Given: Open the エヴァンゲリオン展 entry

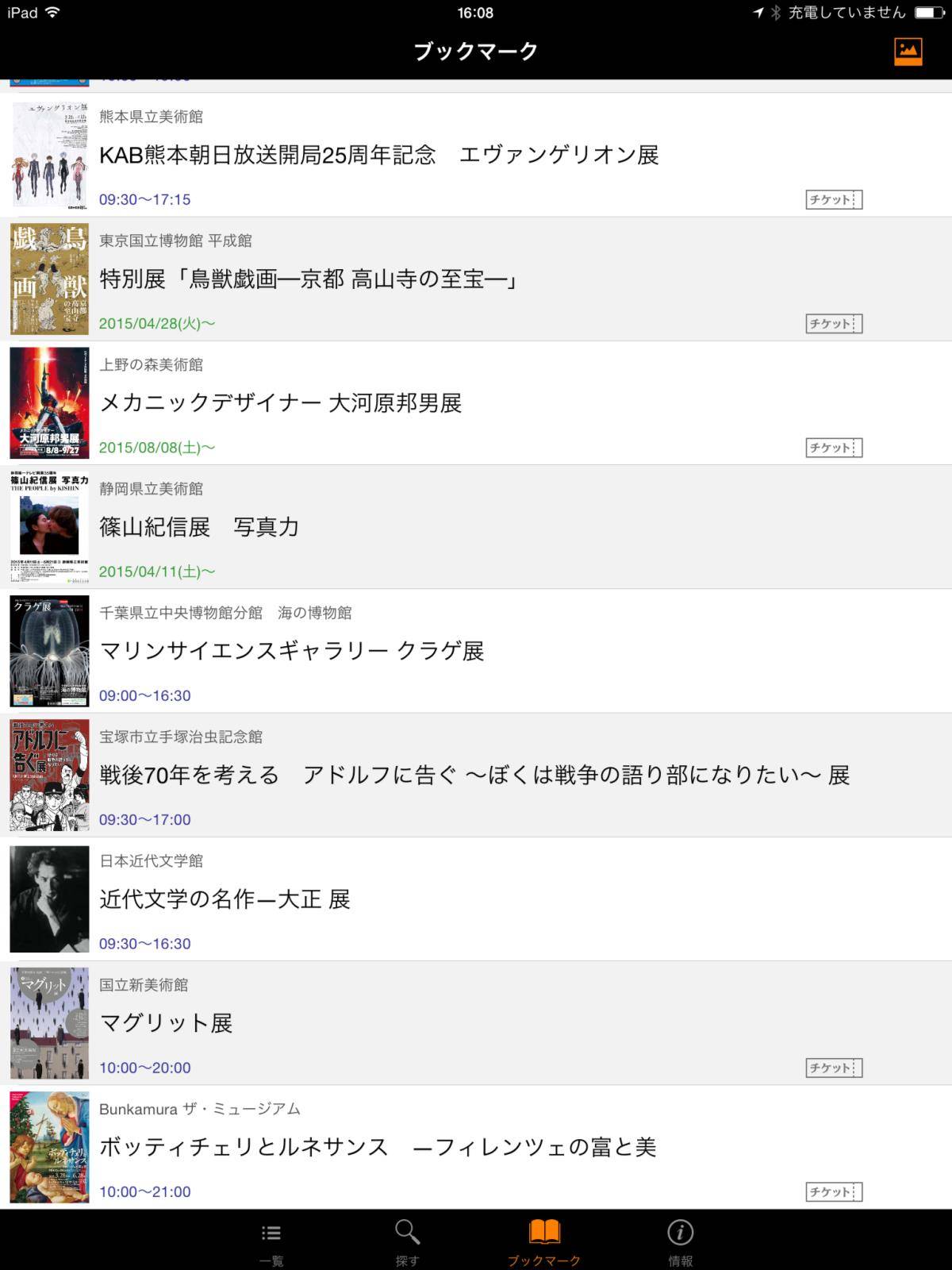Looking at the screenshot, I should coord(378,155).
